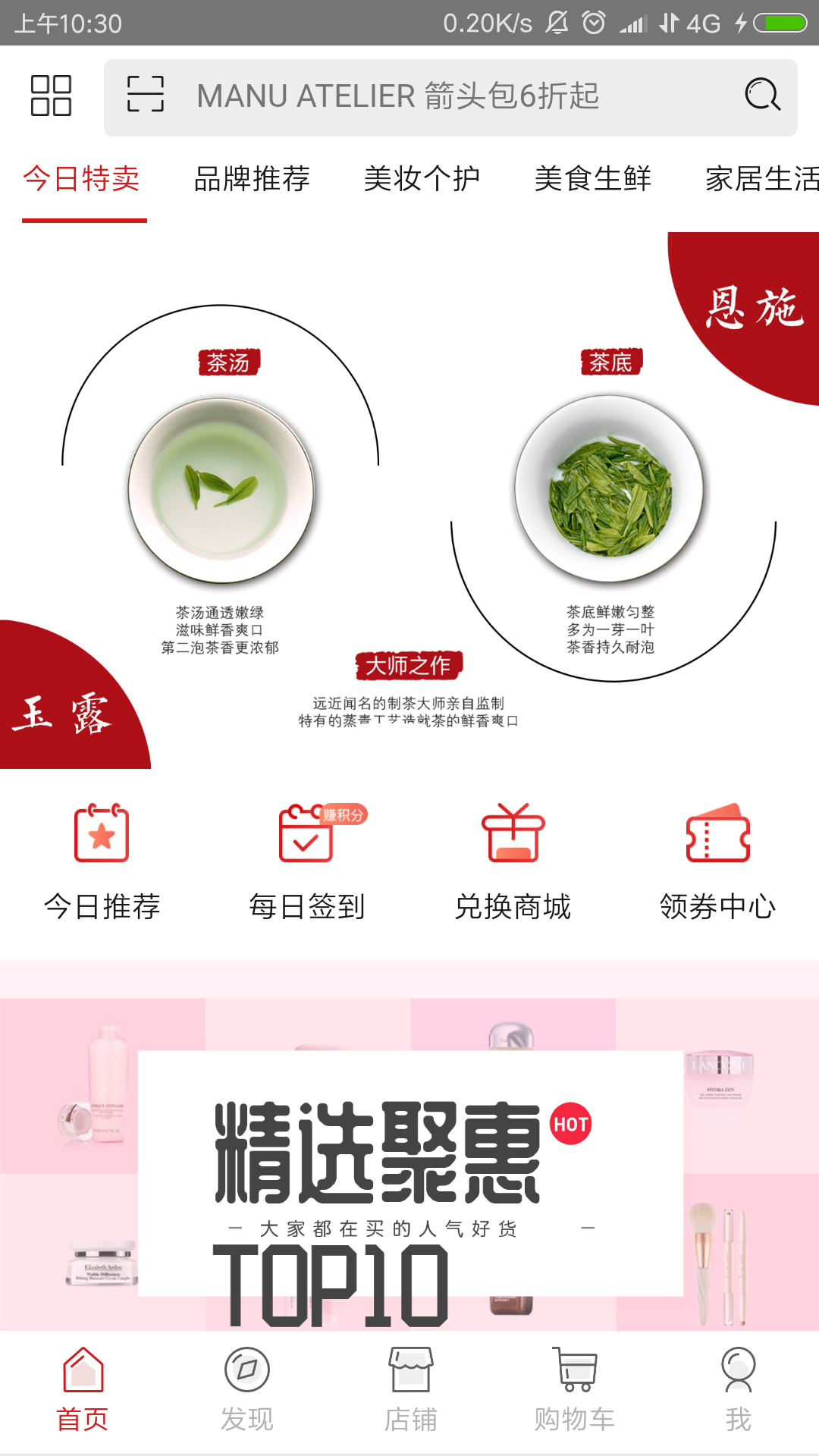Open the scan code icon

coord(145,96)
